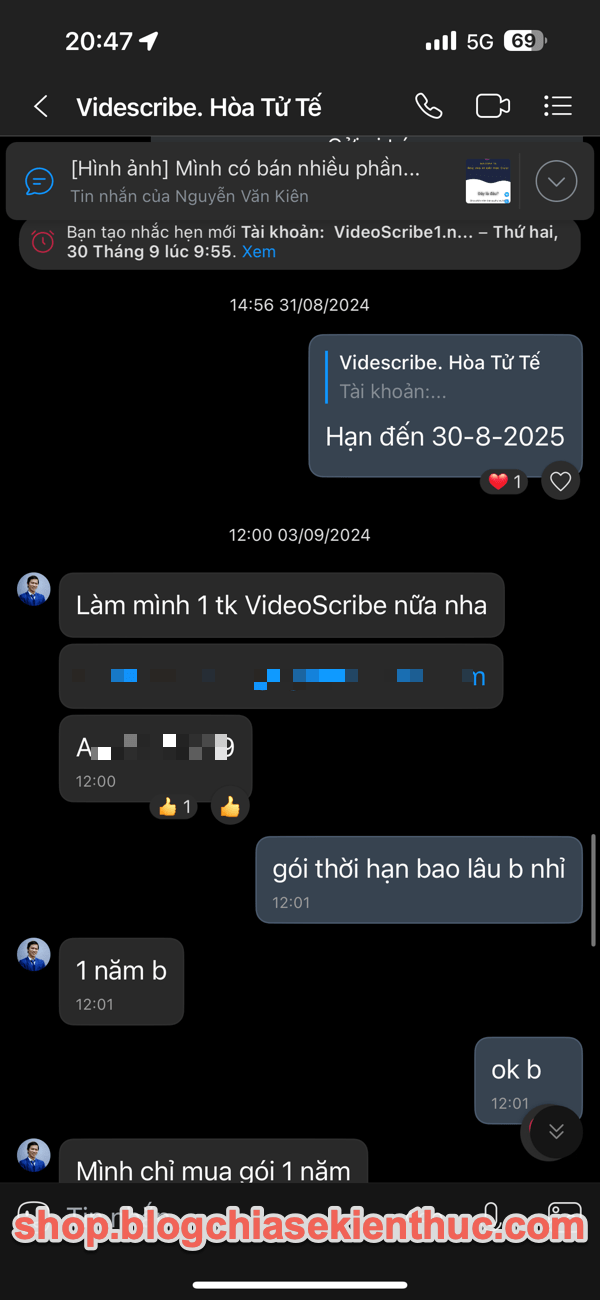View the heart reaction count on "Hạn đến 30-8-2025"
Image resolution: width=600 pixels, height=1300 pixels.
(504, 482)
